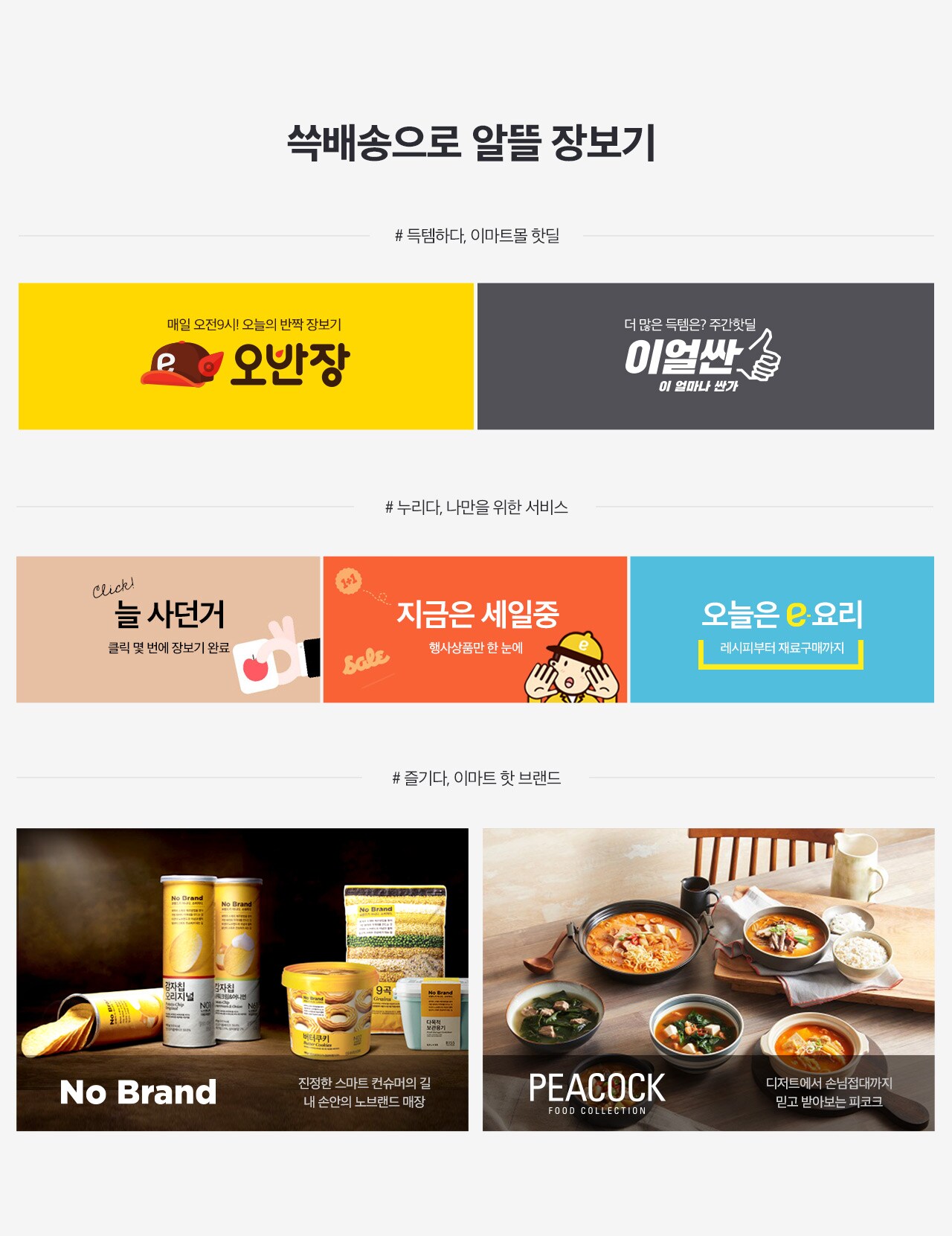The height and width of the screenshot is (1236, 952).
Task: Open the 이얼싸 weekly hot deal banner
Action: tap(705, 356)
